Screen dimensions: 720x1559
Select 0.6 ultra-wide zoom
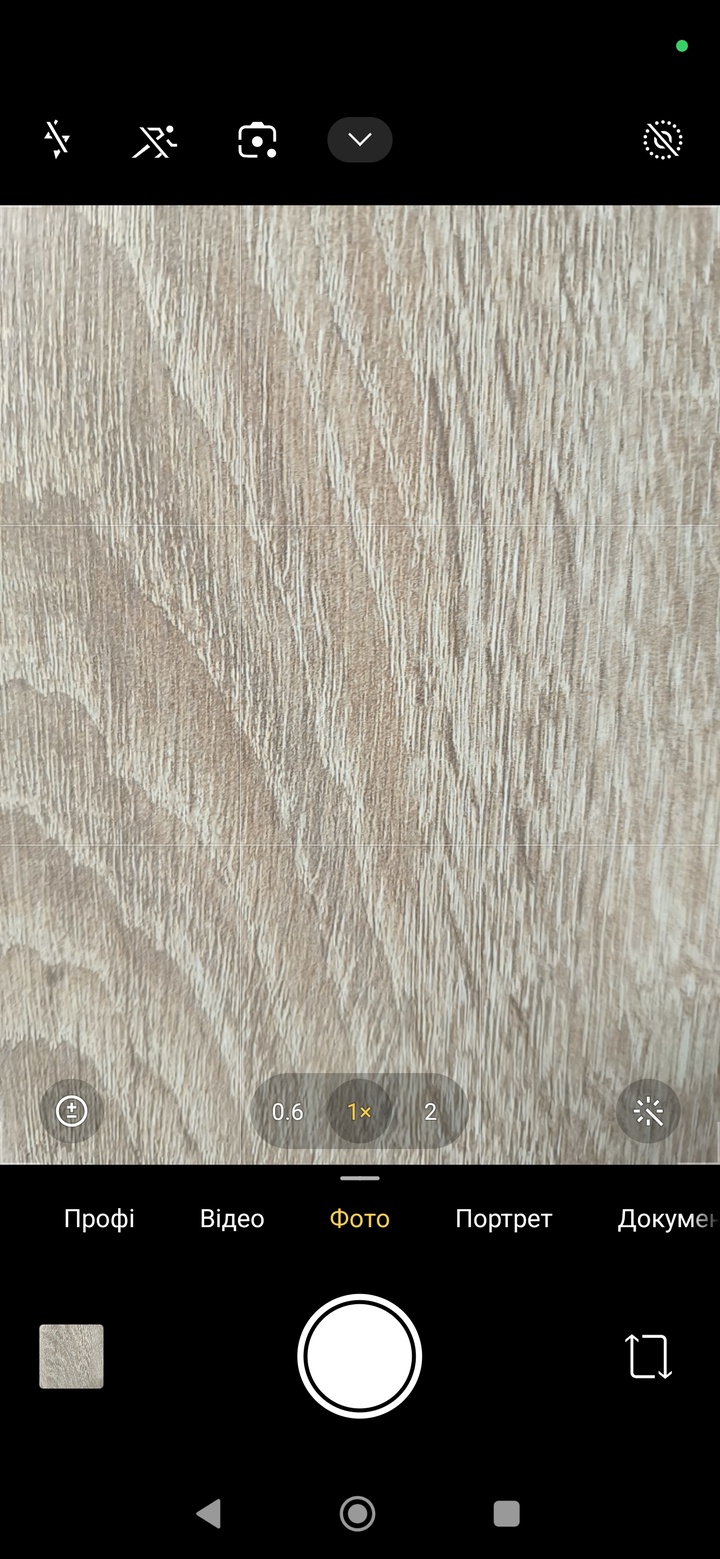tap(288, 1112)
